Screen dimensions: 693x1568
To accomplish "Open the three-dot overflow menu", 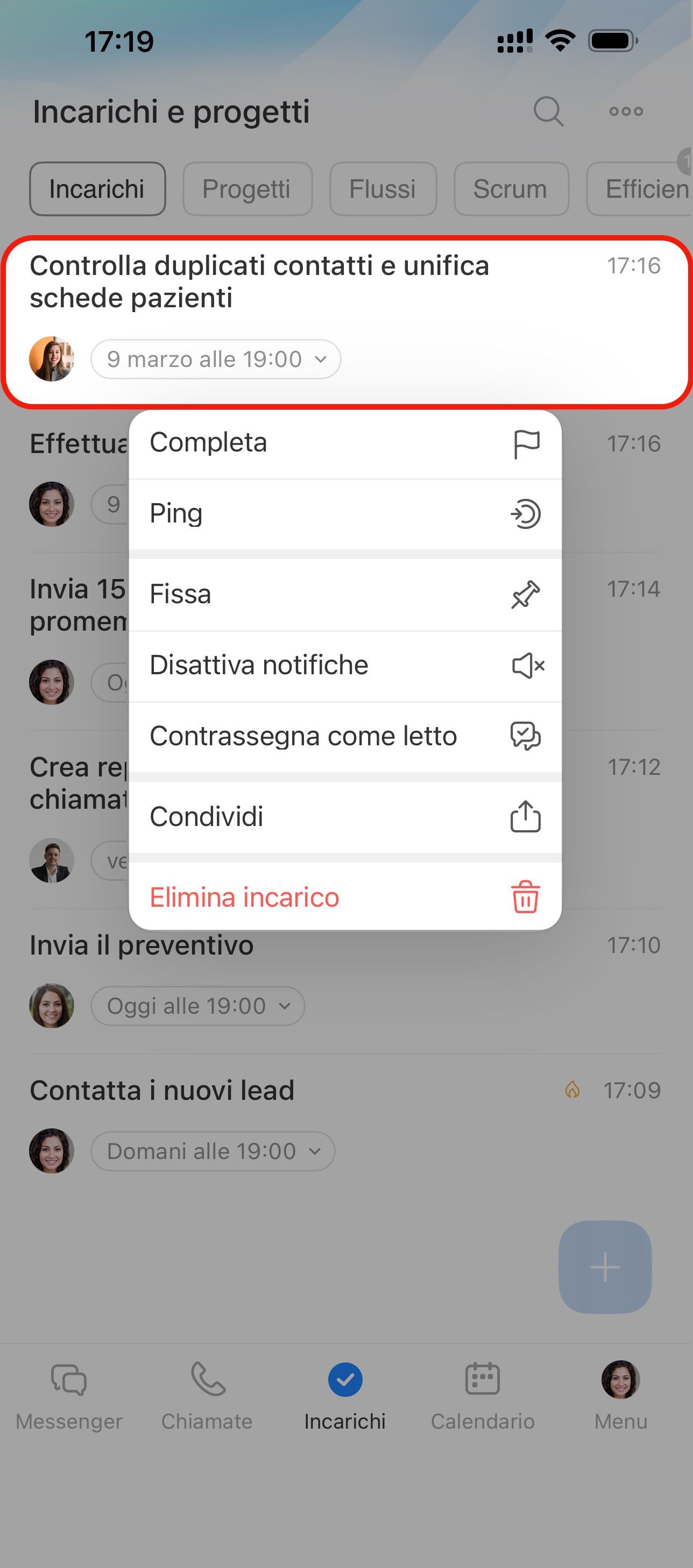I will [625, 111].
